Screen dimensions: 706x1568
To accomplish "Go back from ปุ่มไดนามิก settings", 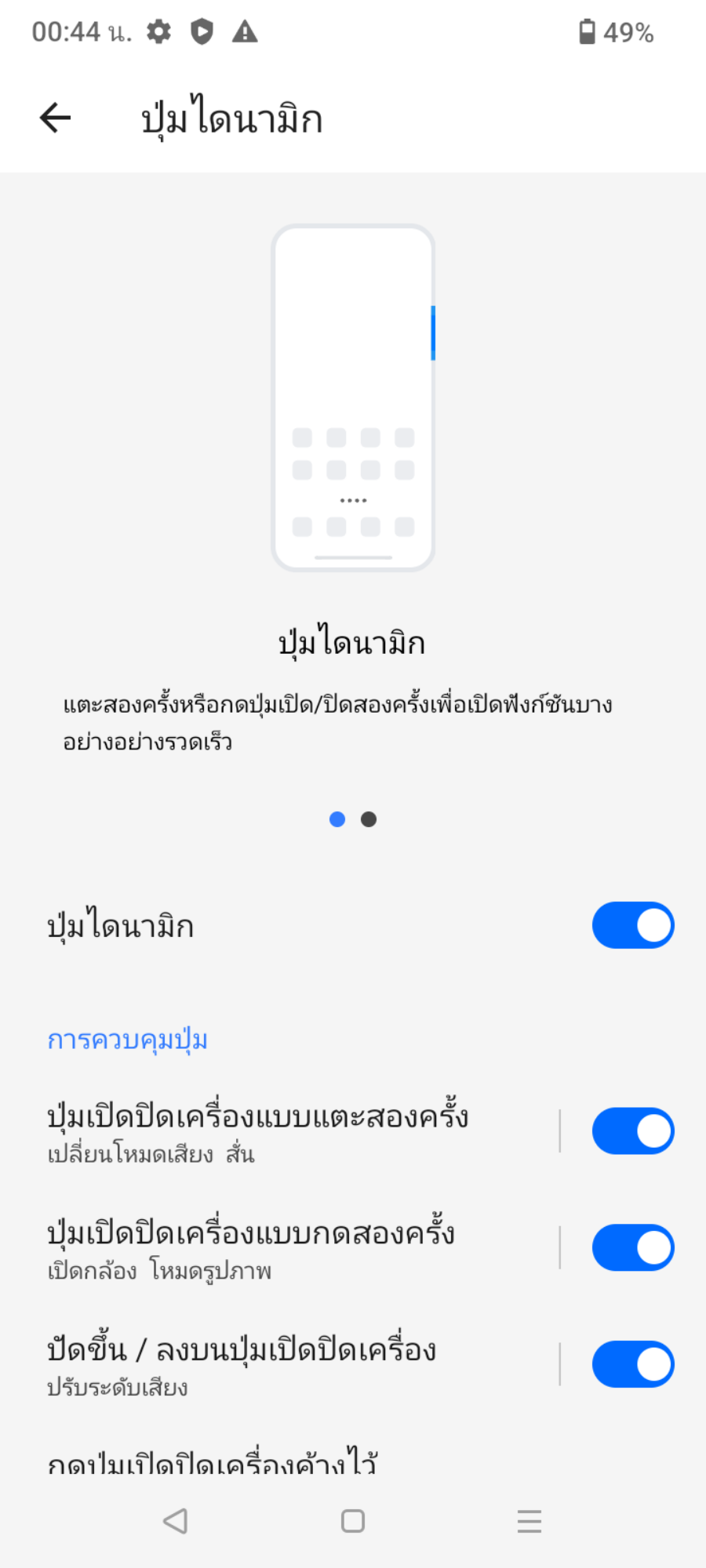I will pos(55,118).
